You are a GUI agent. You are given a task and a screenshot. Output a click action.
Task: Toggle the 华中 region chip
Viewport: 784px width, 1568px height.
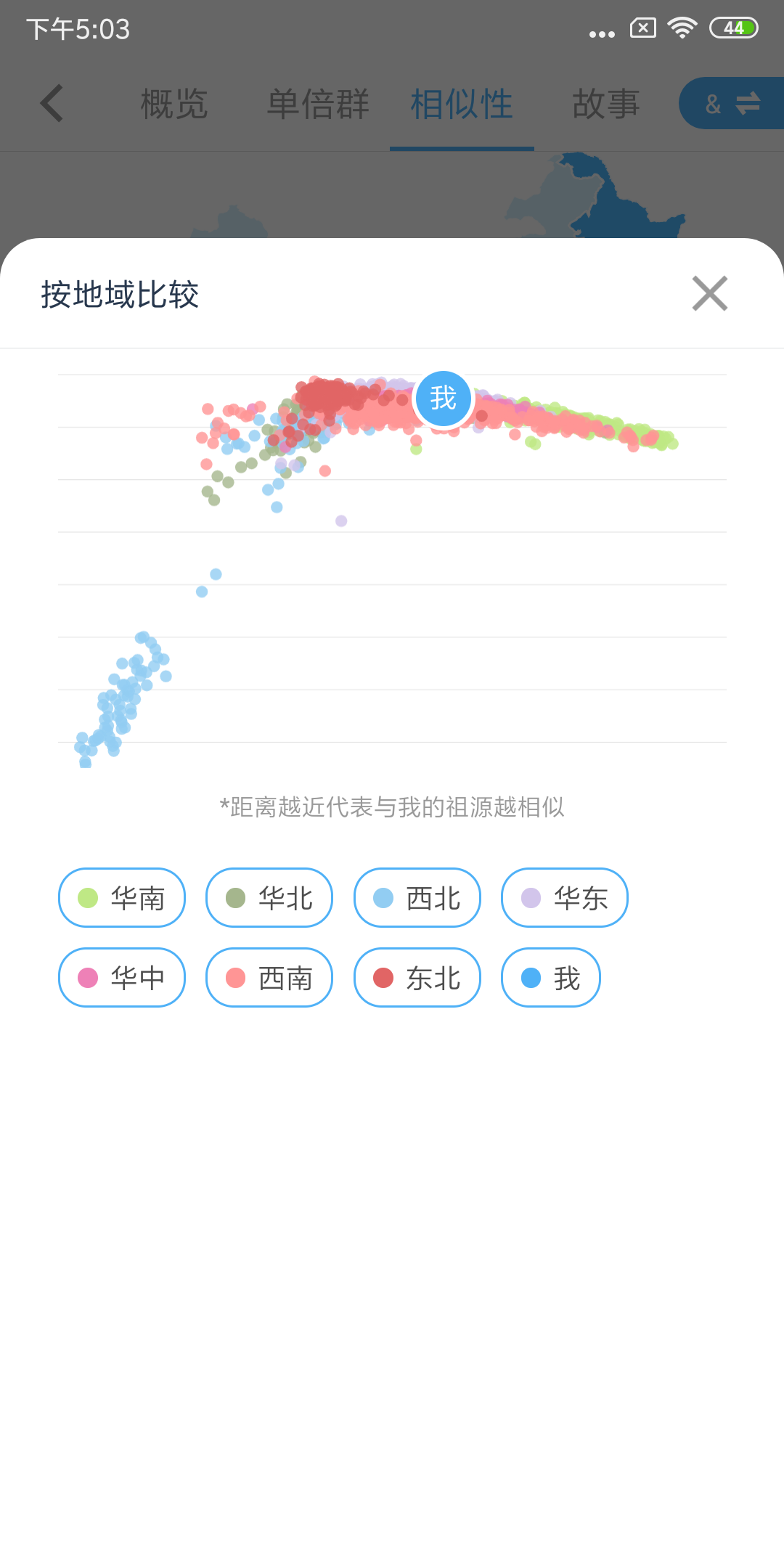[x=122, y=978]
